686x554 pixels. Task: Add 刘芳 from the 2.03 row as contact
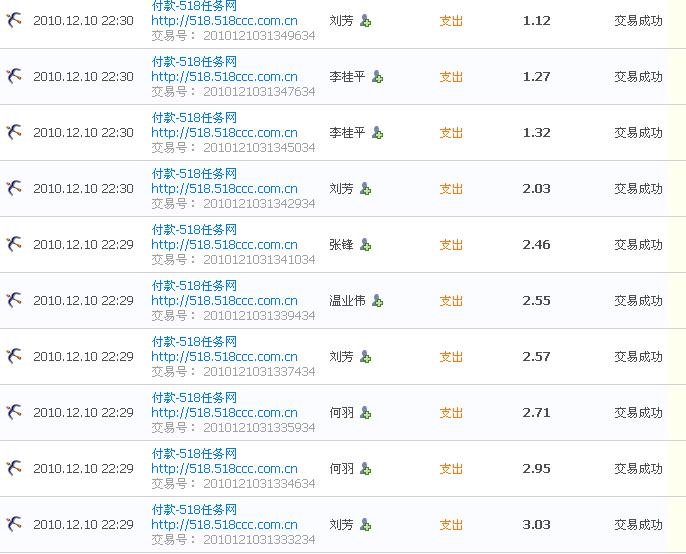[365, 189]
